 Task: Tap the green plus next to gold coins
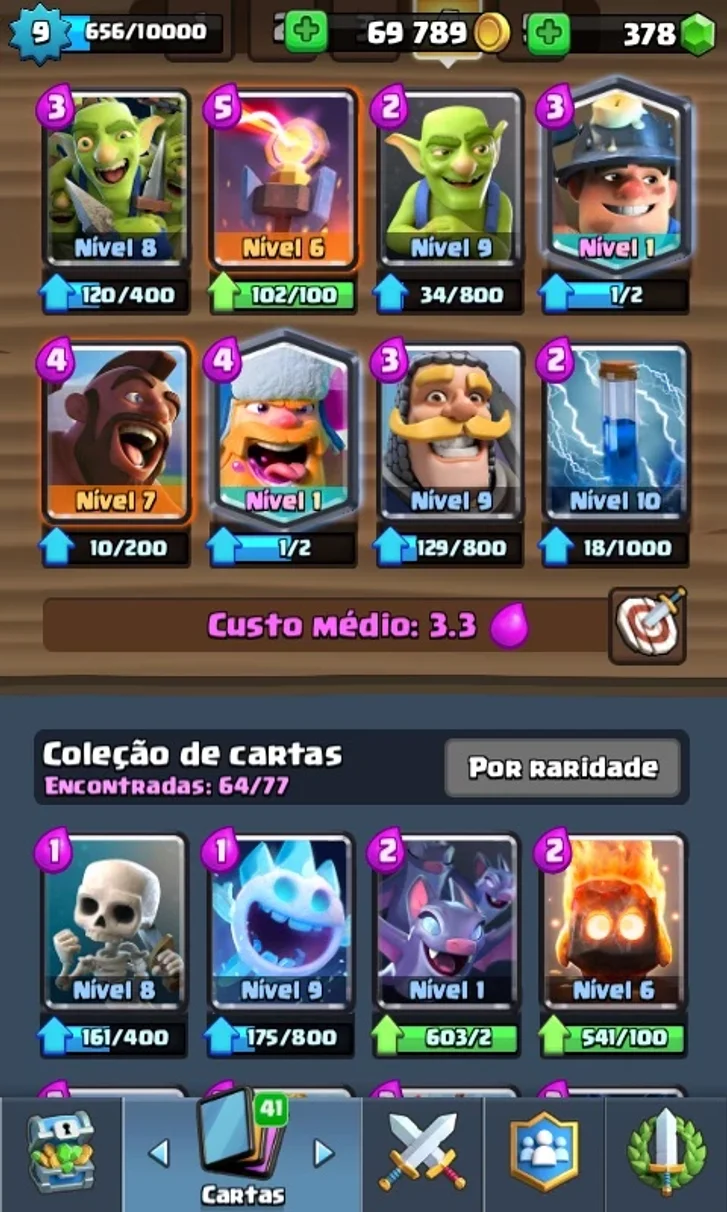click(x=306, y=33)
